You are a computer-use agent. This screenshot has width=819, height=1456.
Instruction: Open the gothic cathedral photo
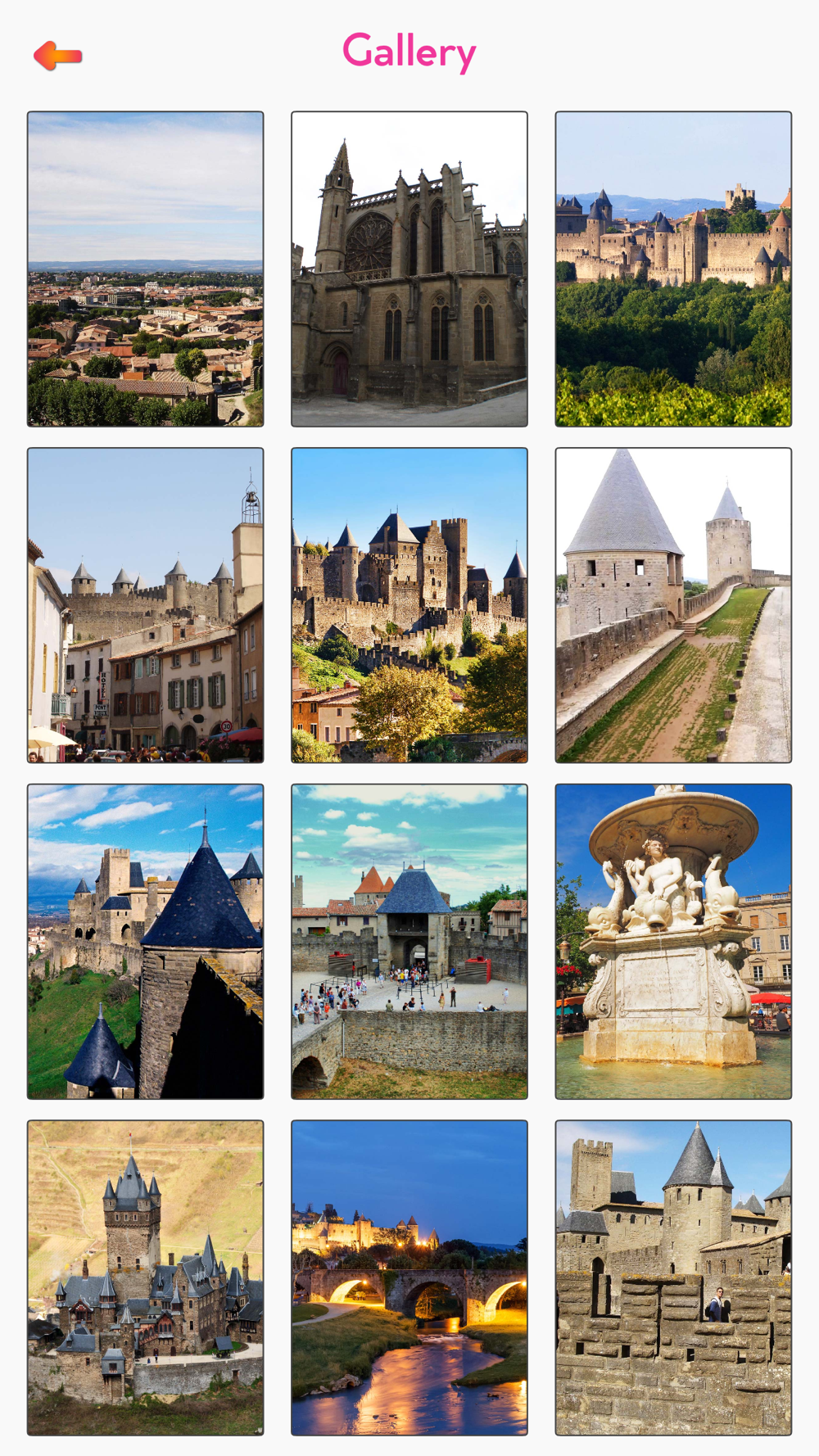tap(409, 269)
